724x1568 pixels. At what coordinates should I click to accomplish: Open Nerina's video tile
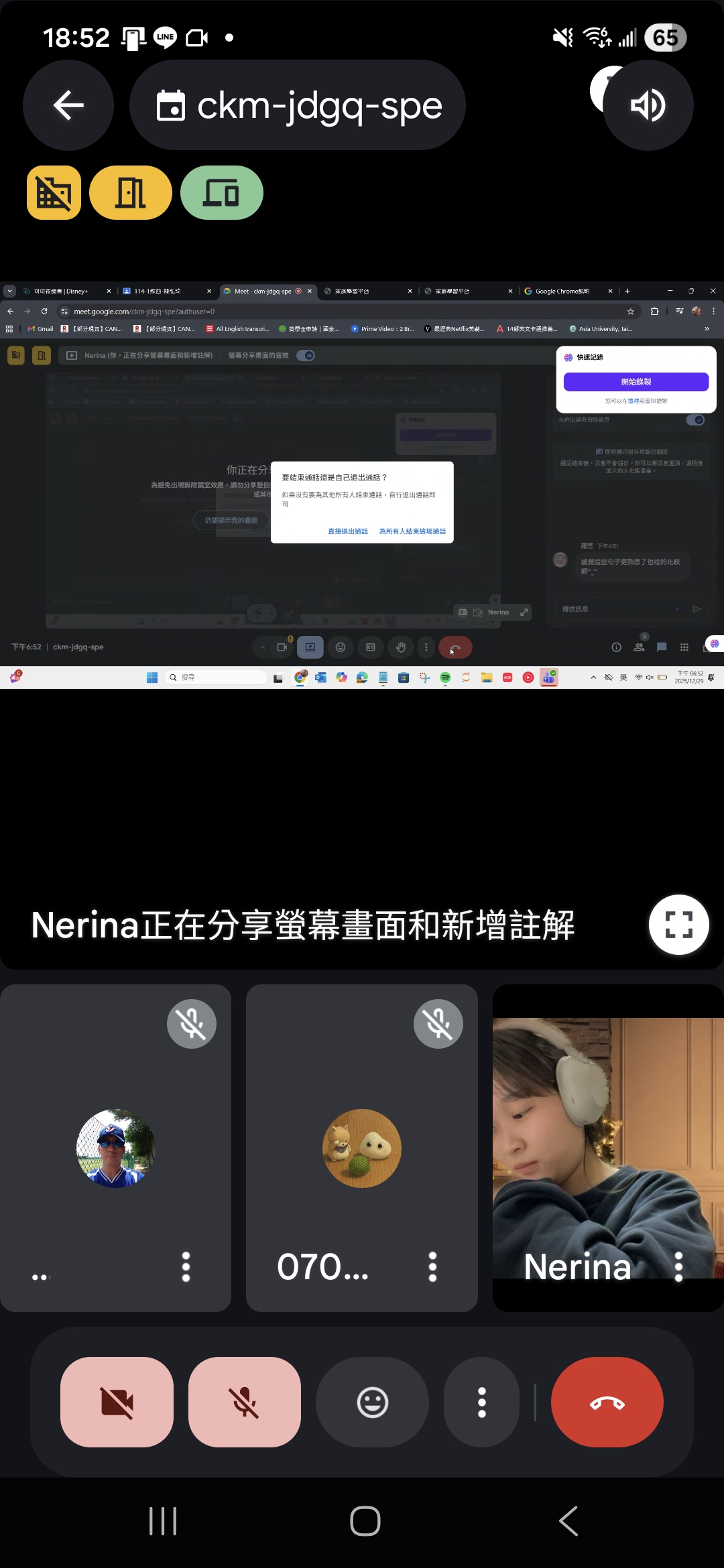608,1147
